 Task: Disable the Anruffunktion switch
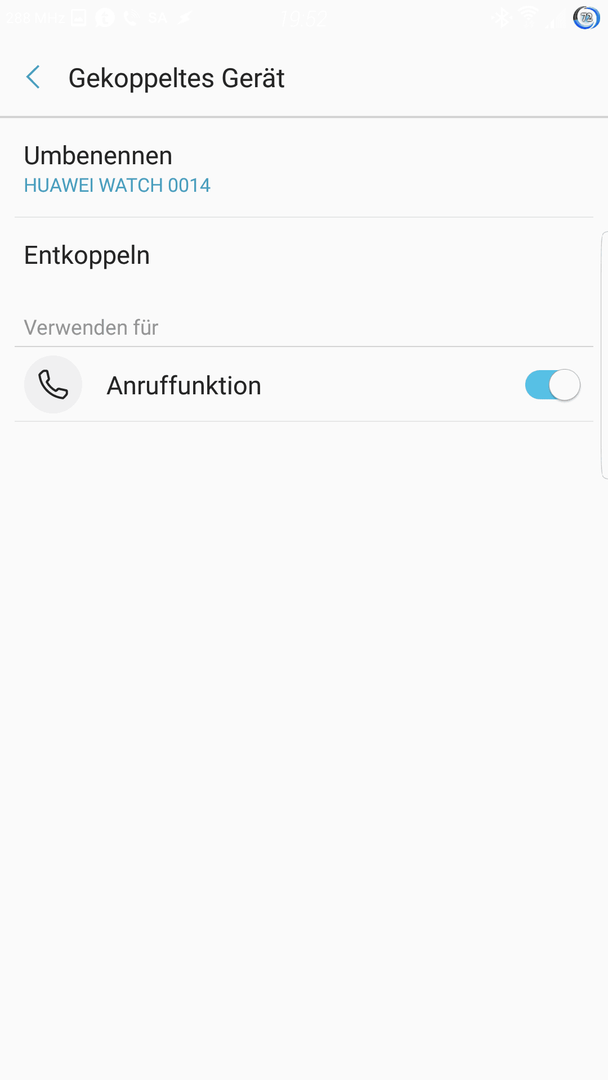coord(552,384)
